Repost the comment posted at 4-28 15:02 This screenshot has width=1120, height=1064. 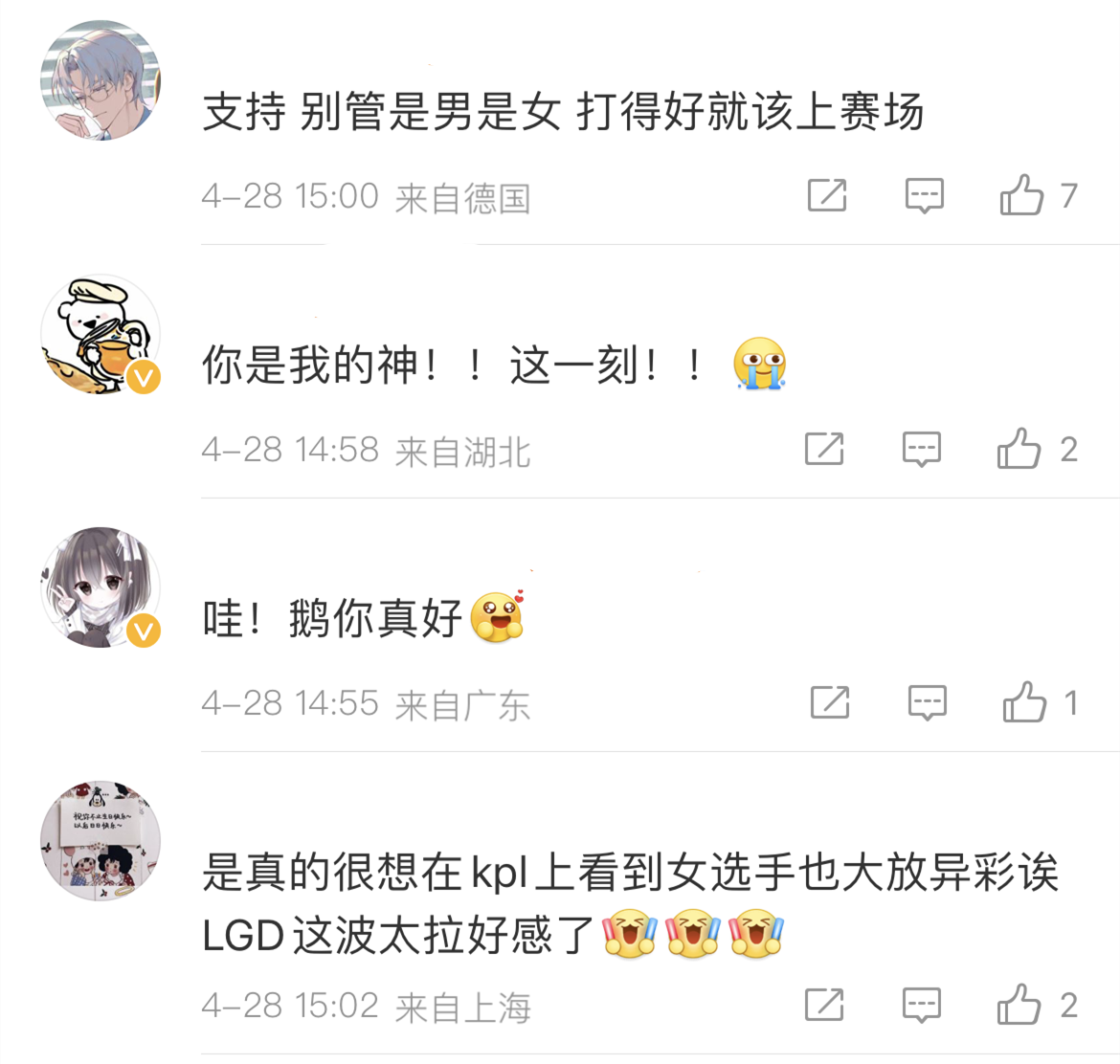pyautogui.click(x=824, y=1005)
